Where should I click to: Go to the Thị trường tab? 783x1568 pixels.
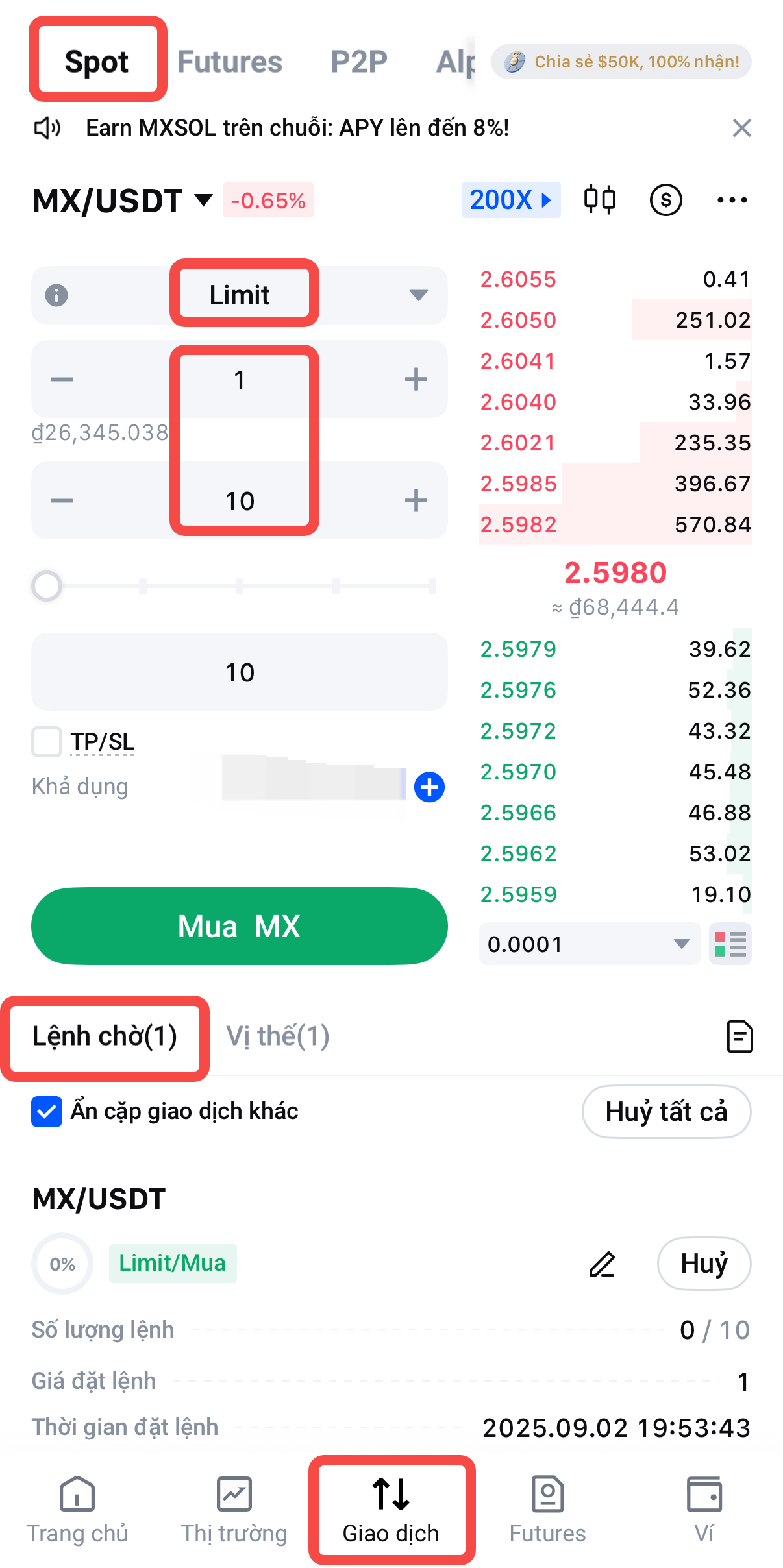tap(234, 1510)
